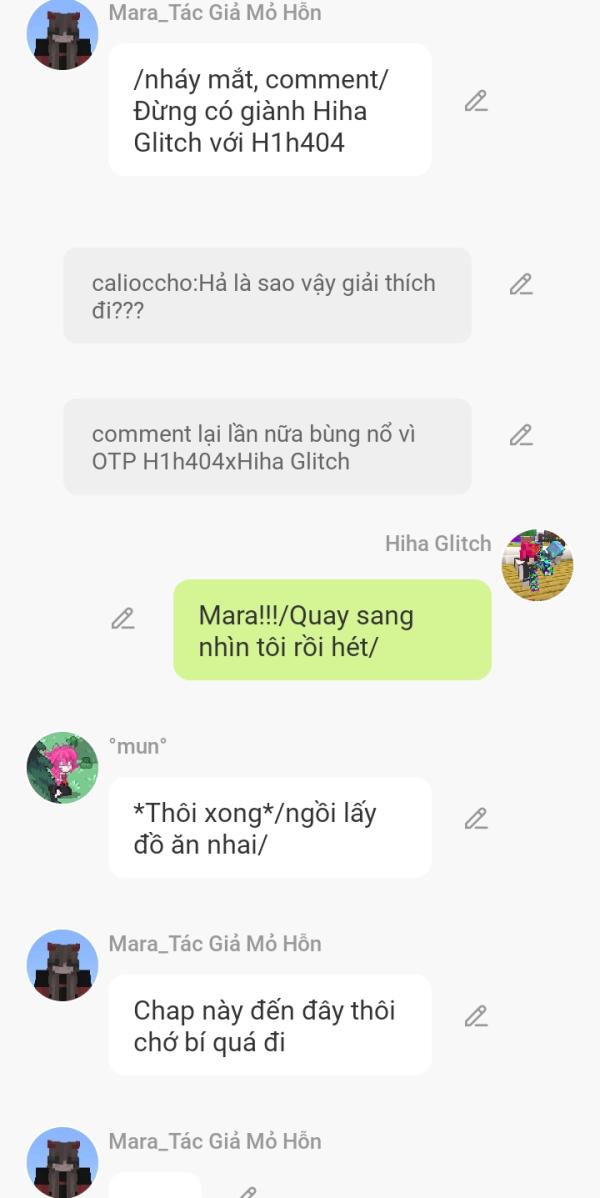Select the 'comment lại lần nữa' narration box
The width and height of the screenshot is (600, 1198).
267,447
